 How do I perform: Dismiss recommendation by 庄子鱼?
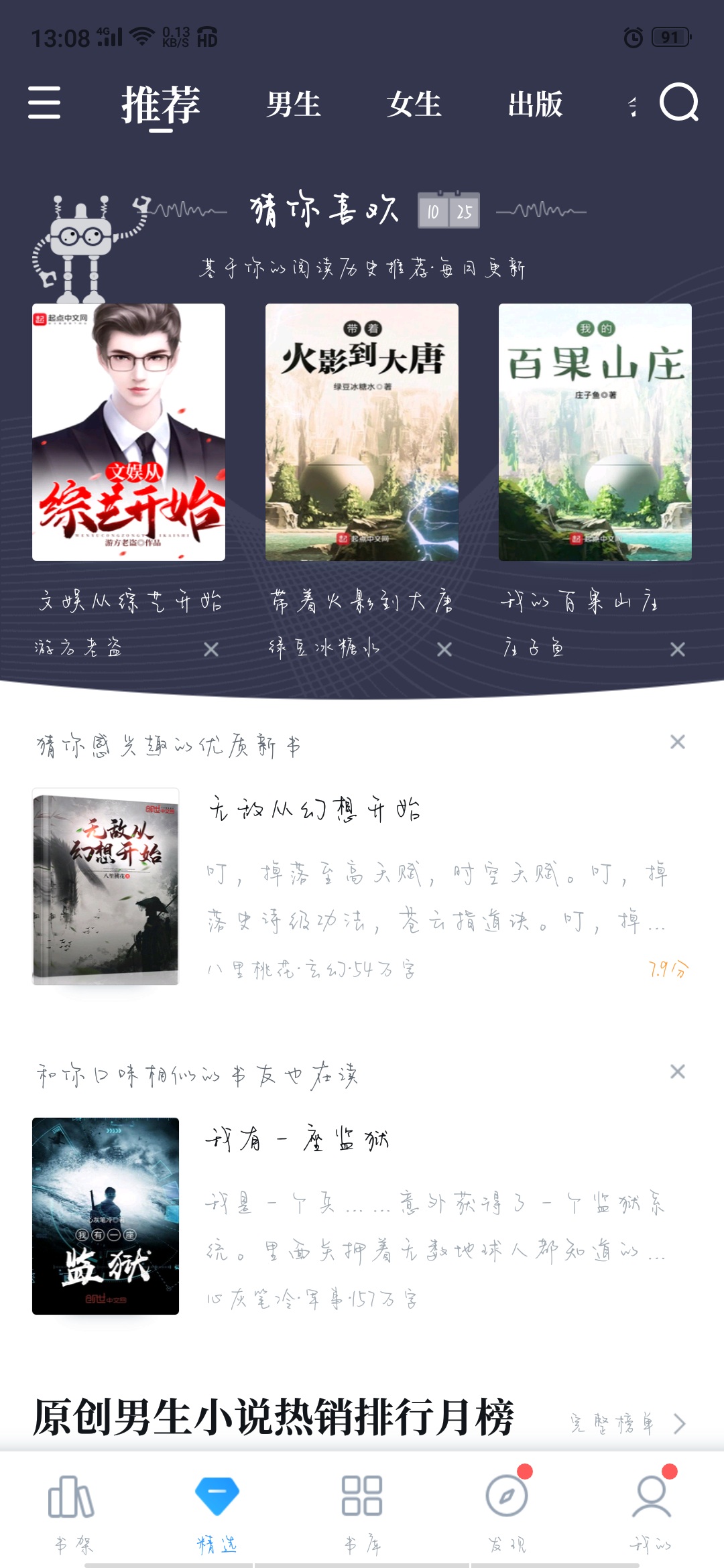[678, 649]
